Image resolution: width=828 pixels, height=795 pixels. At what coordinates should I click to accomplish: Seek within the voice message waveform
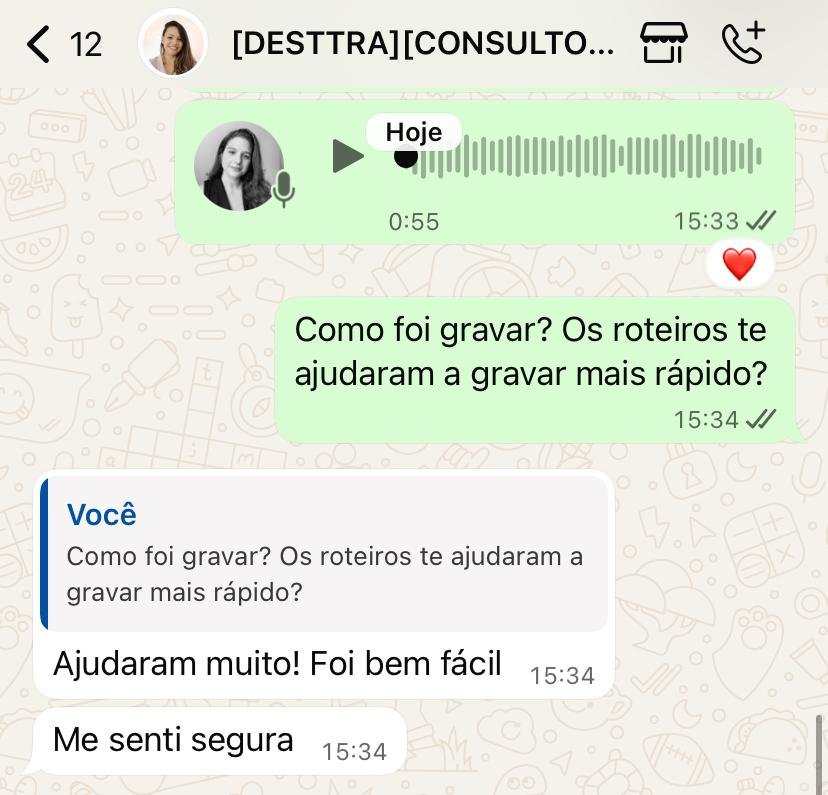point(590,157)
